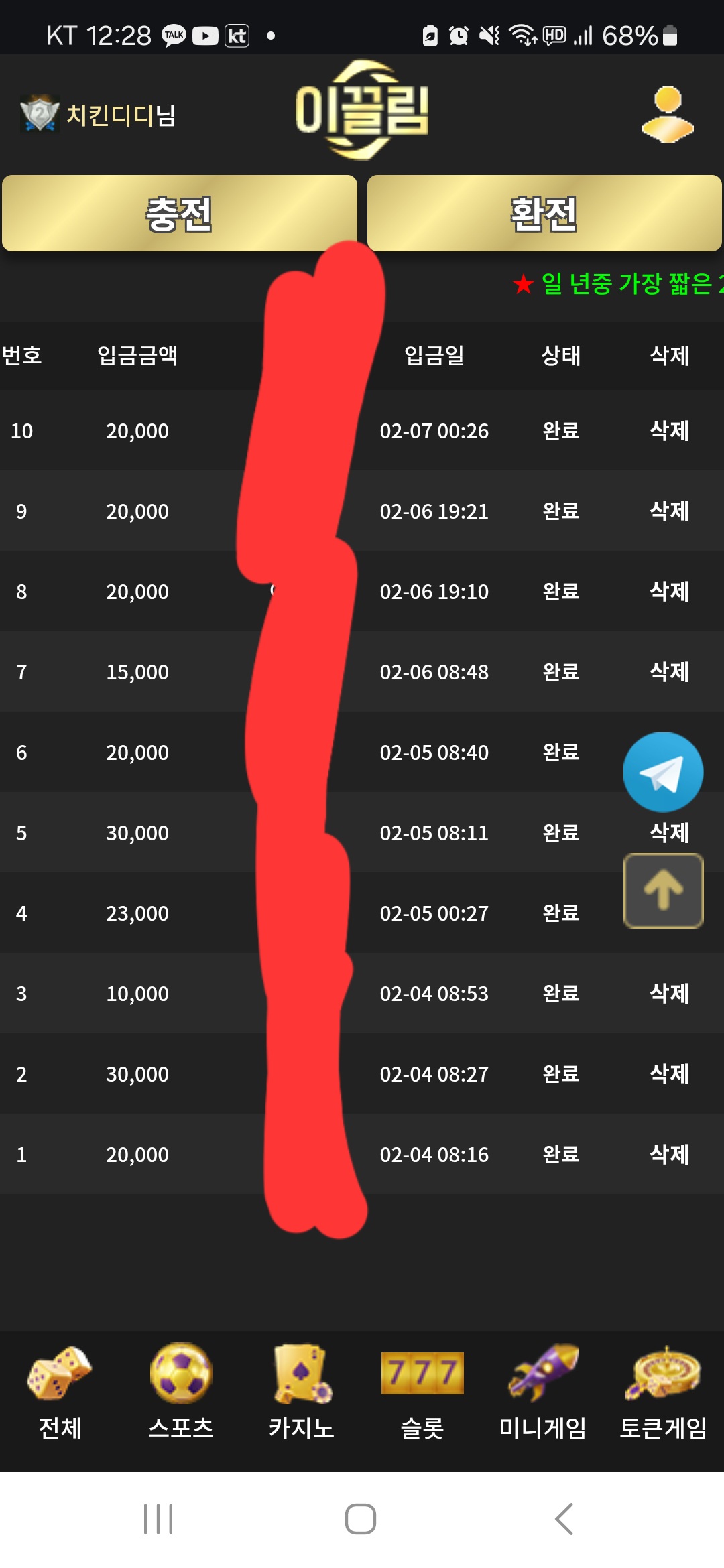Open the 환전 withdrawal page
This screenshot has width=724, height=1568.
(x=544, y=213)
